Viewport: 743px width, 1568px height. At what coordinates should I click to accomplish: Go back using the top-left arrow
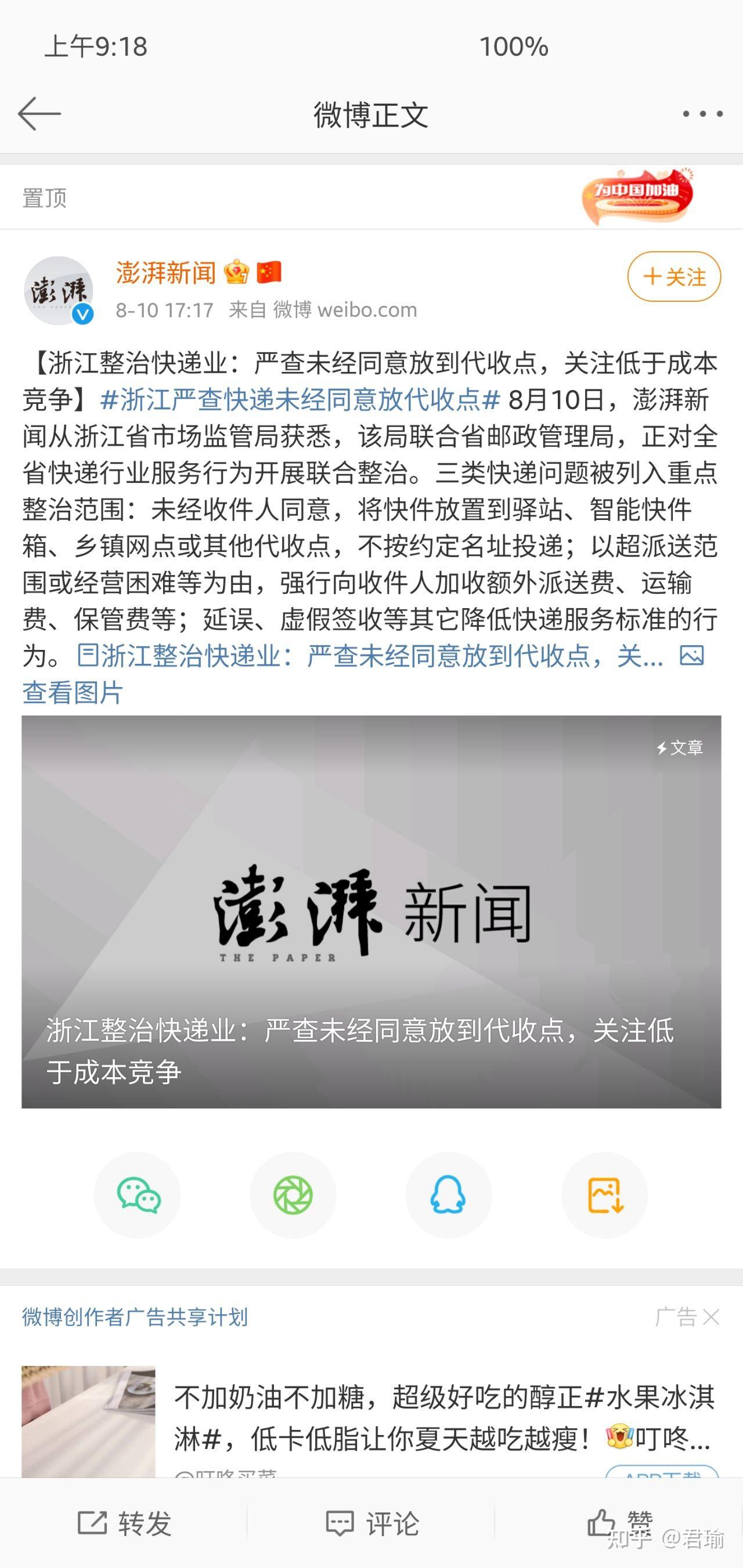point(39,114)
